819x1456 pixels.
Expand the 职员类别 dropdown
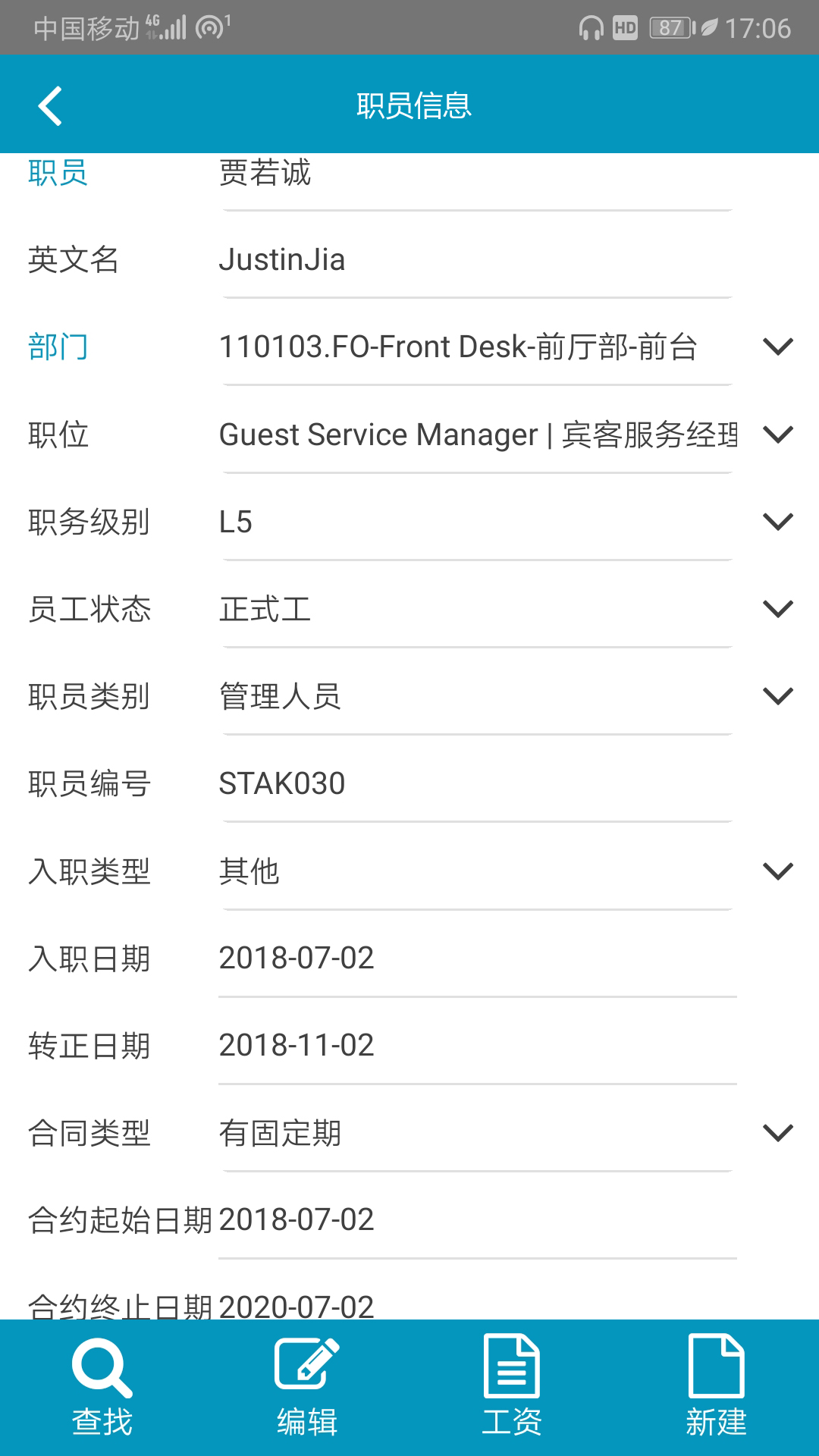point(778,696)
